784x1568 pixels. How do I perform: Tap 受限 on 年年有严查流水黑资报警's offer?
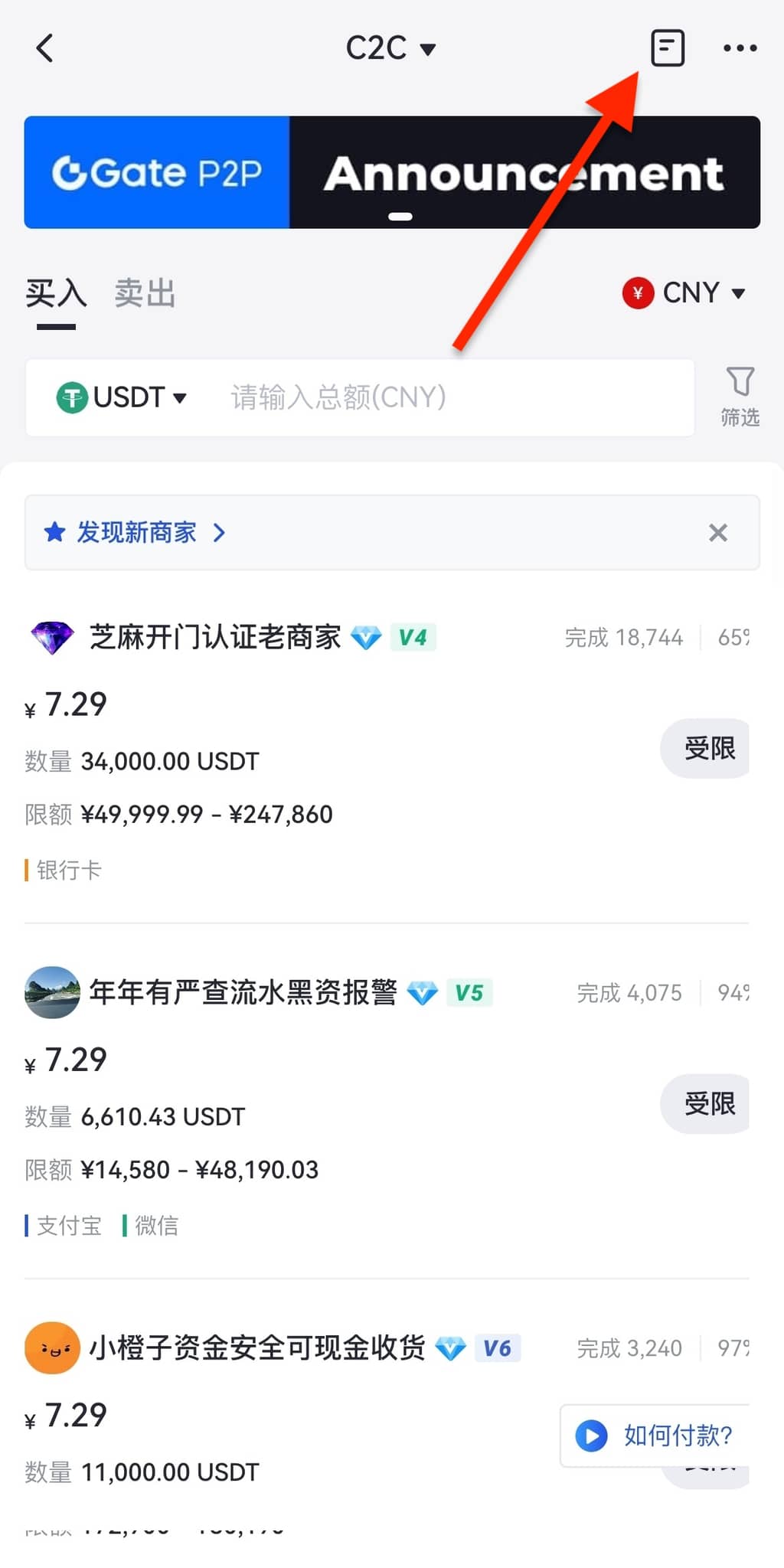[x=708, y=1103]
